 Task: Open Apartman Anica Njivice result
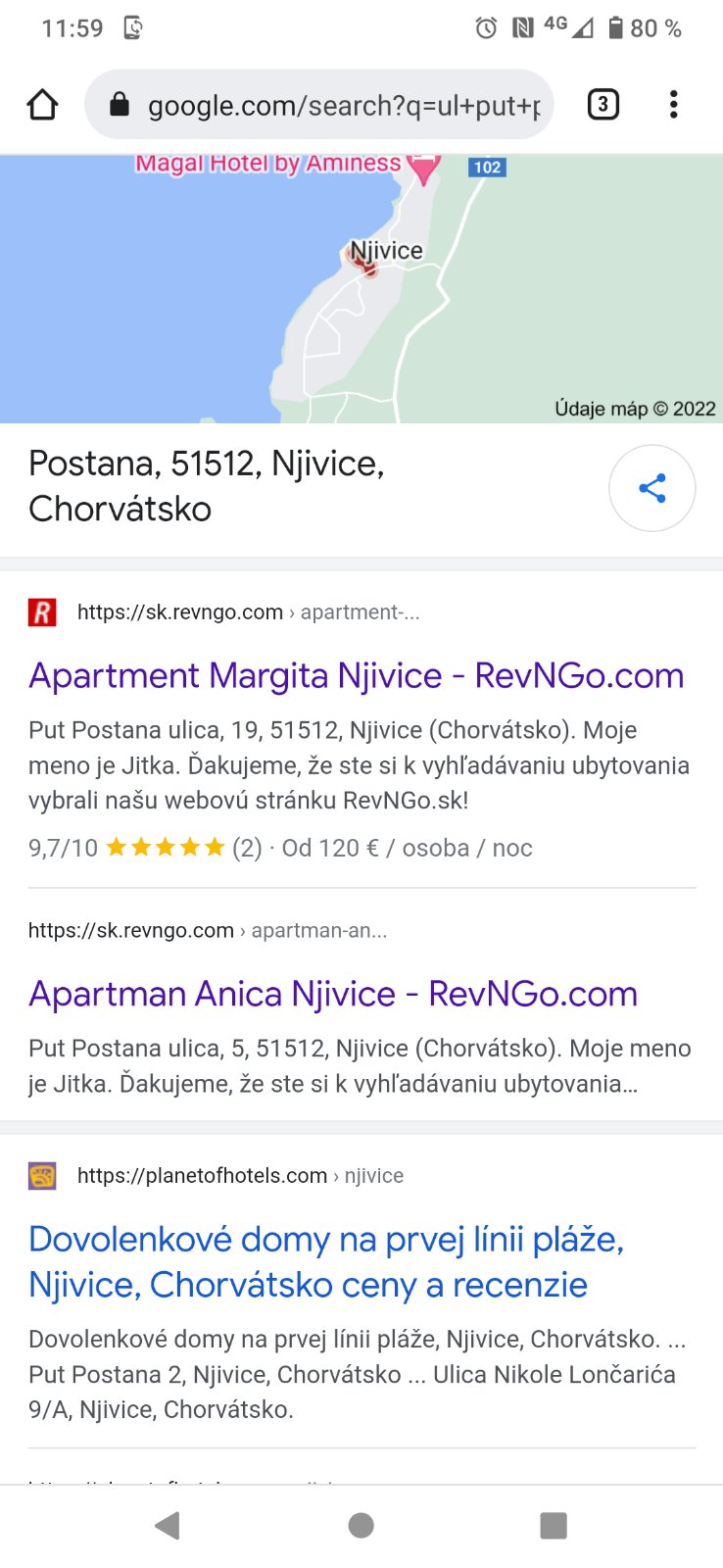pyautogui.click(x=333, y=995)
